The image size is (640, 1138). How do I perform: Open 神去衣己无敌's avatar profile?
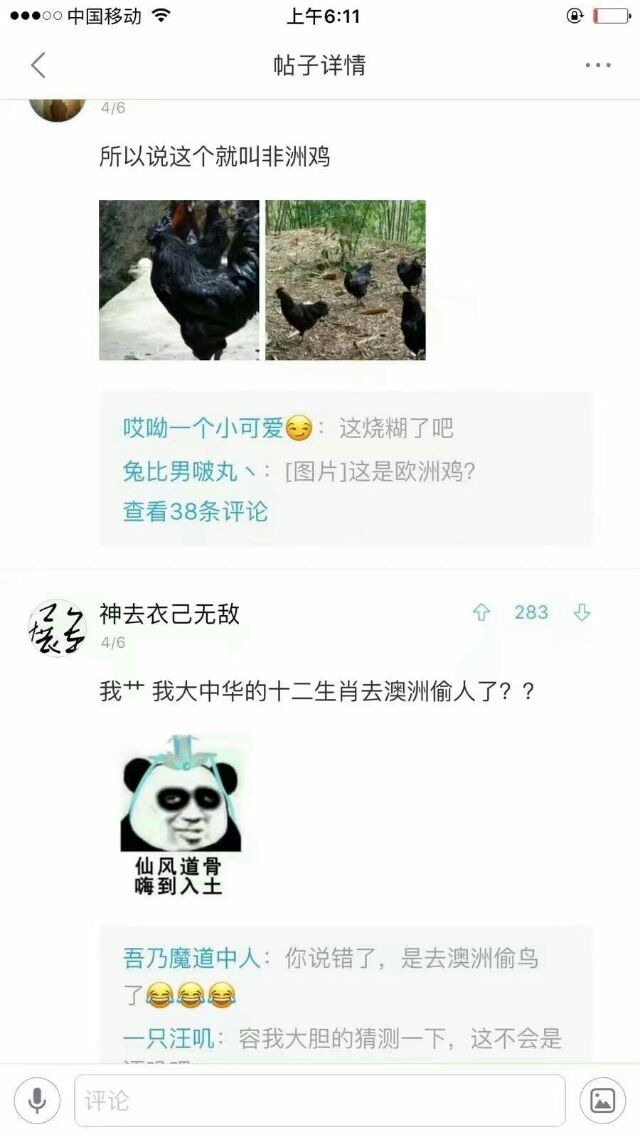[x=57, y=627]
